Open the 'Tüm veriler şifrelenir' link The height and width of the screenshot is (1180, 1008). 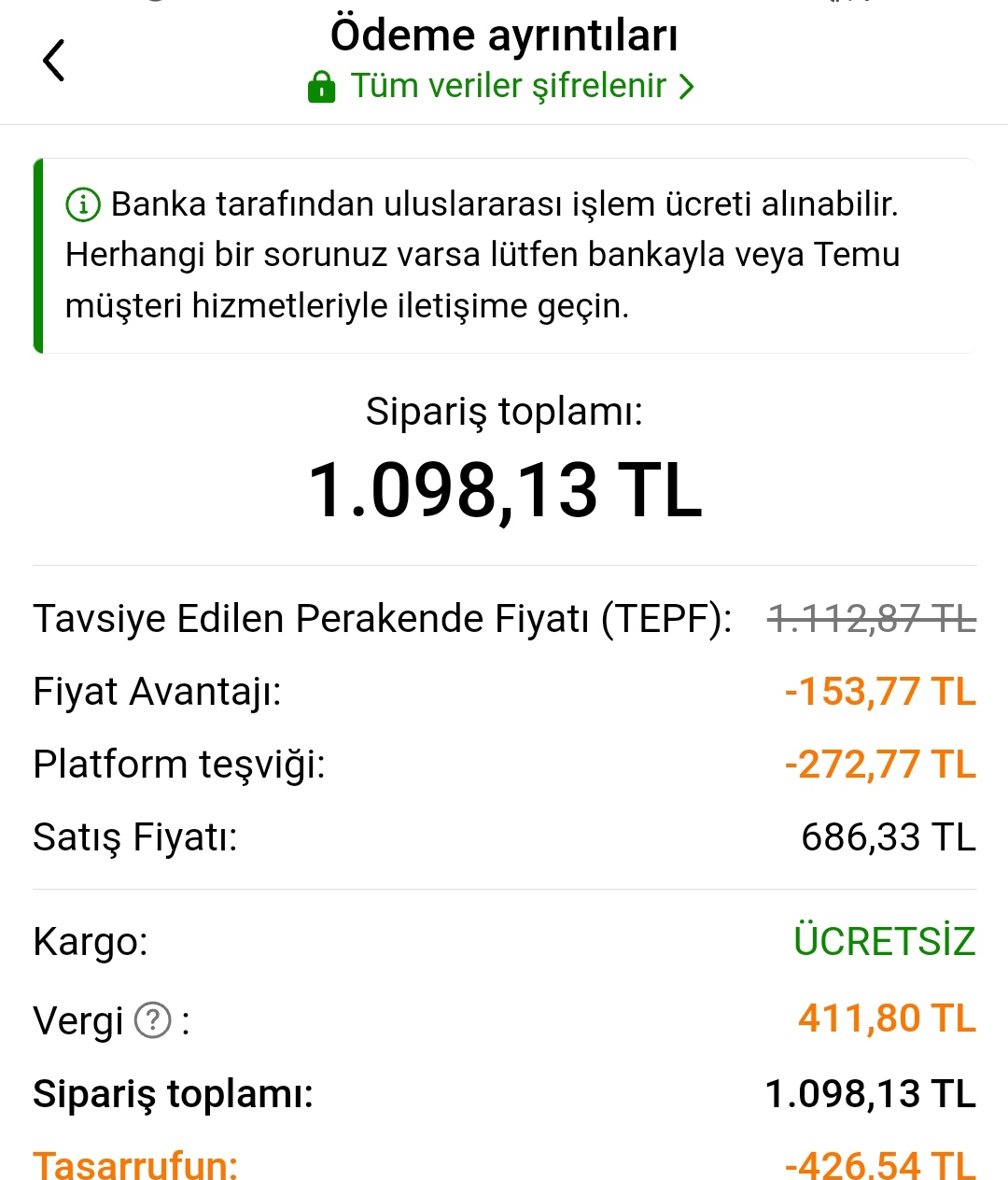tap(501, 87)
